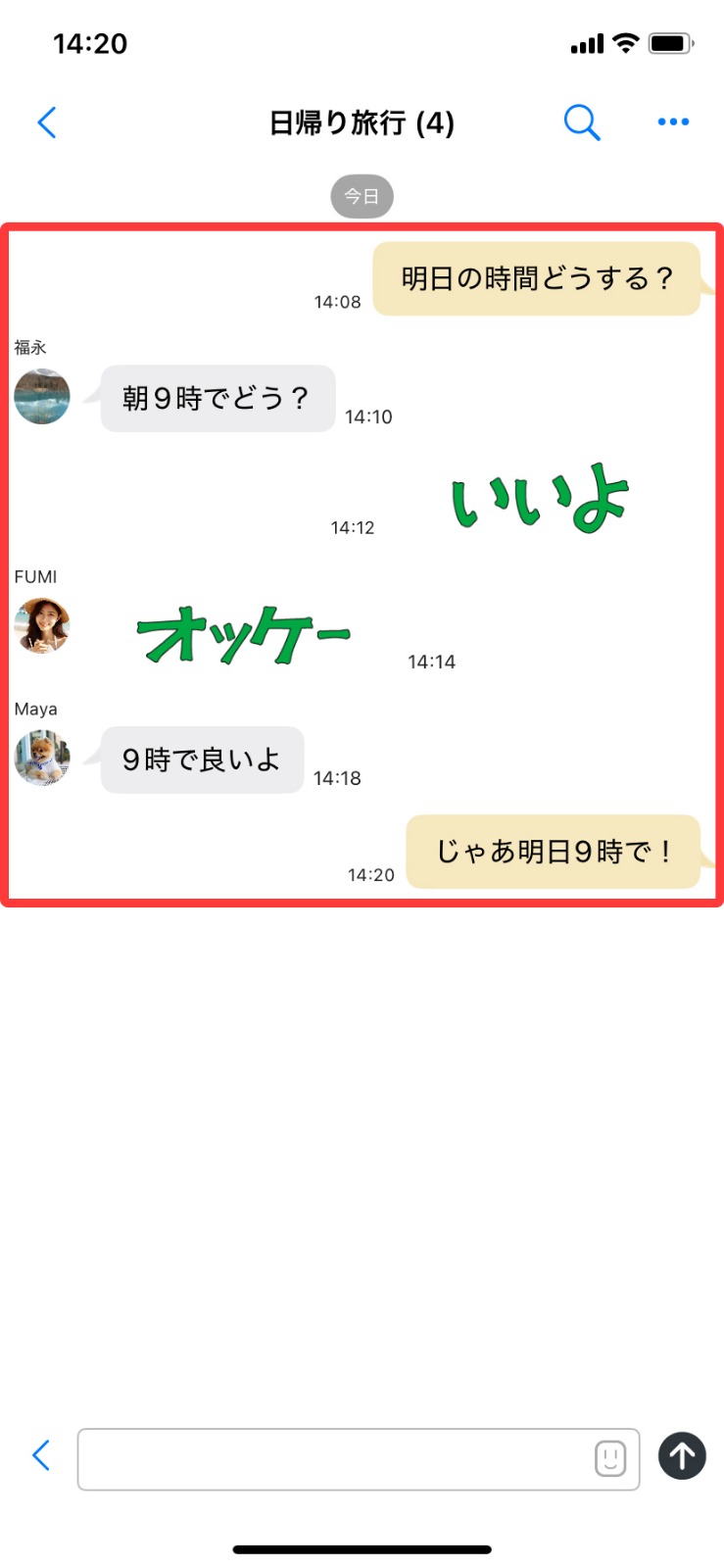The height and width of the screenshot is (1568, 724).
Task: Search within this chat
Action: click(x=581, y=122)
